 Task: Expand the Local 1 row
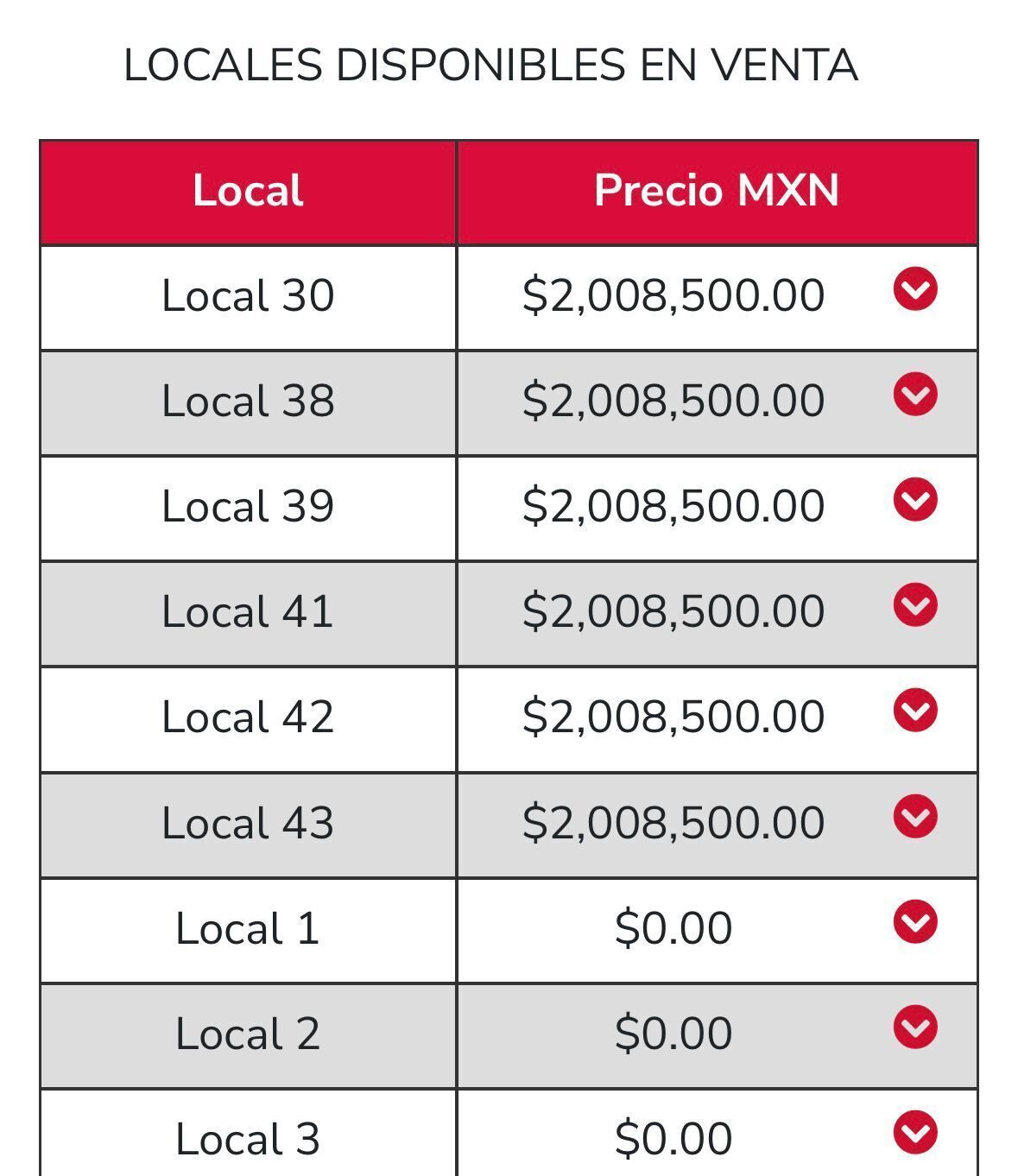coord(915,921)
